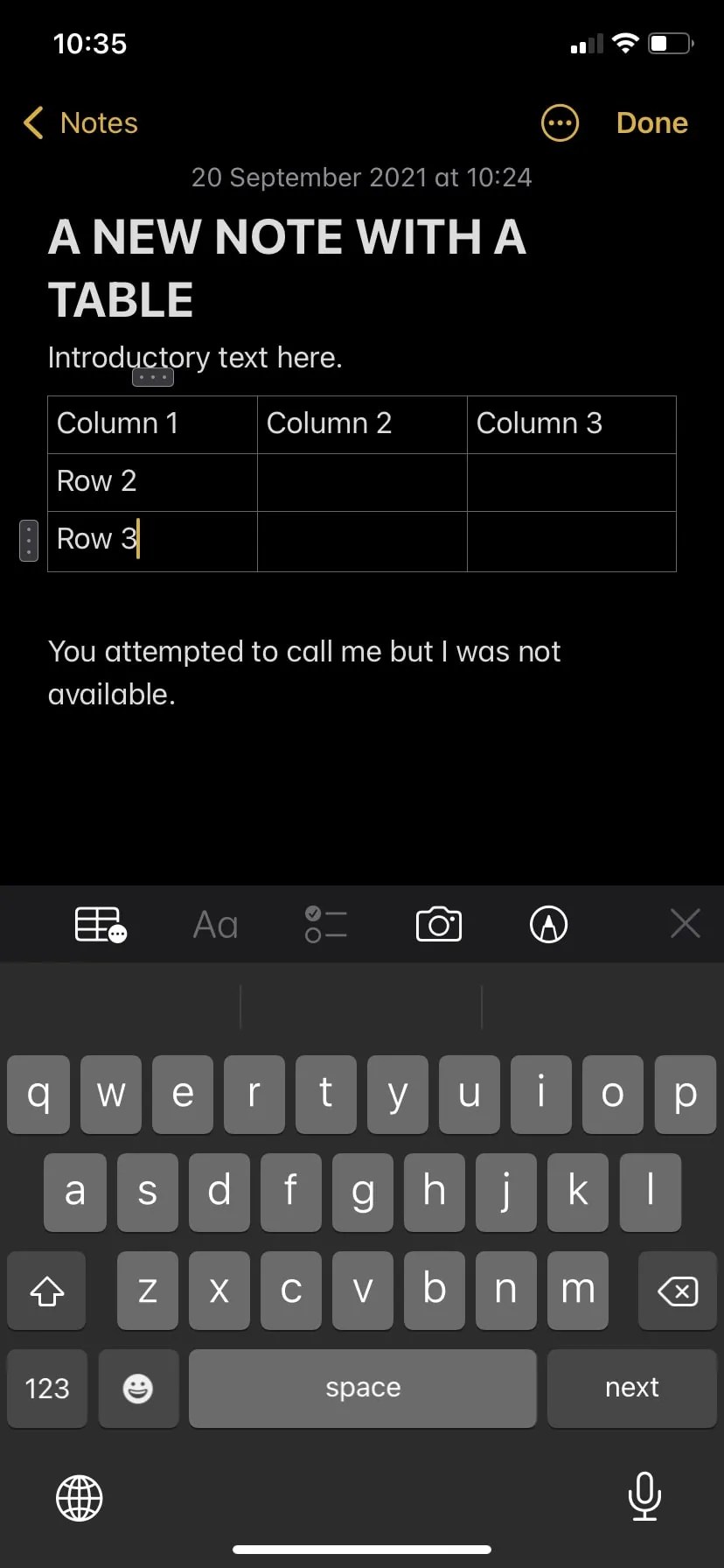Open the table column handle menu
This screenshot has width=724, height=1568.
coord(153,377)
